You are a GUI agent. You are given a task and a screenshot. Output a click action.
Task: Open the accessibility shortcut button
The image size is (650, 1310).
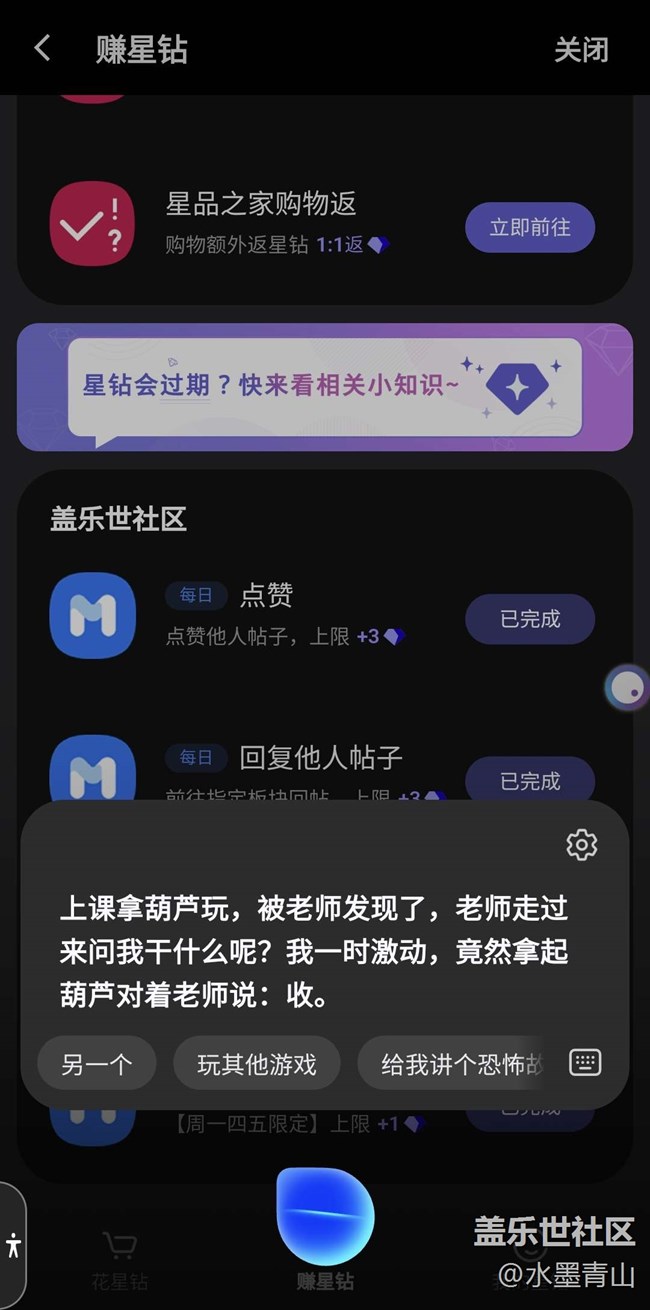click(13, 1245)
